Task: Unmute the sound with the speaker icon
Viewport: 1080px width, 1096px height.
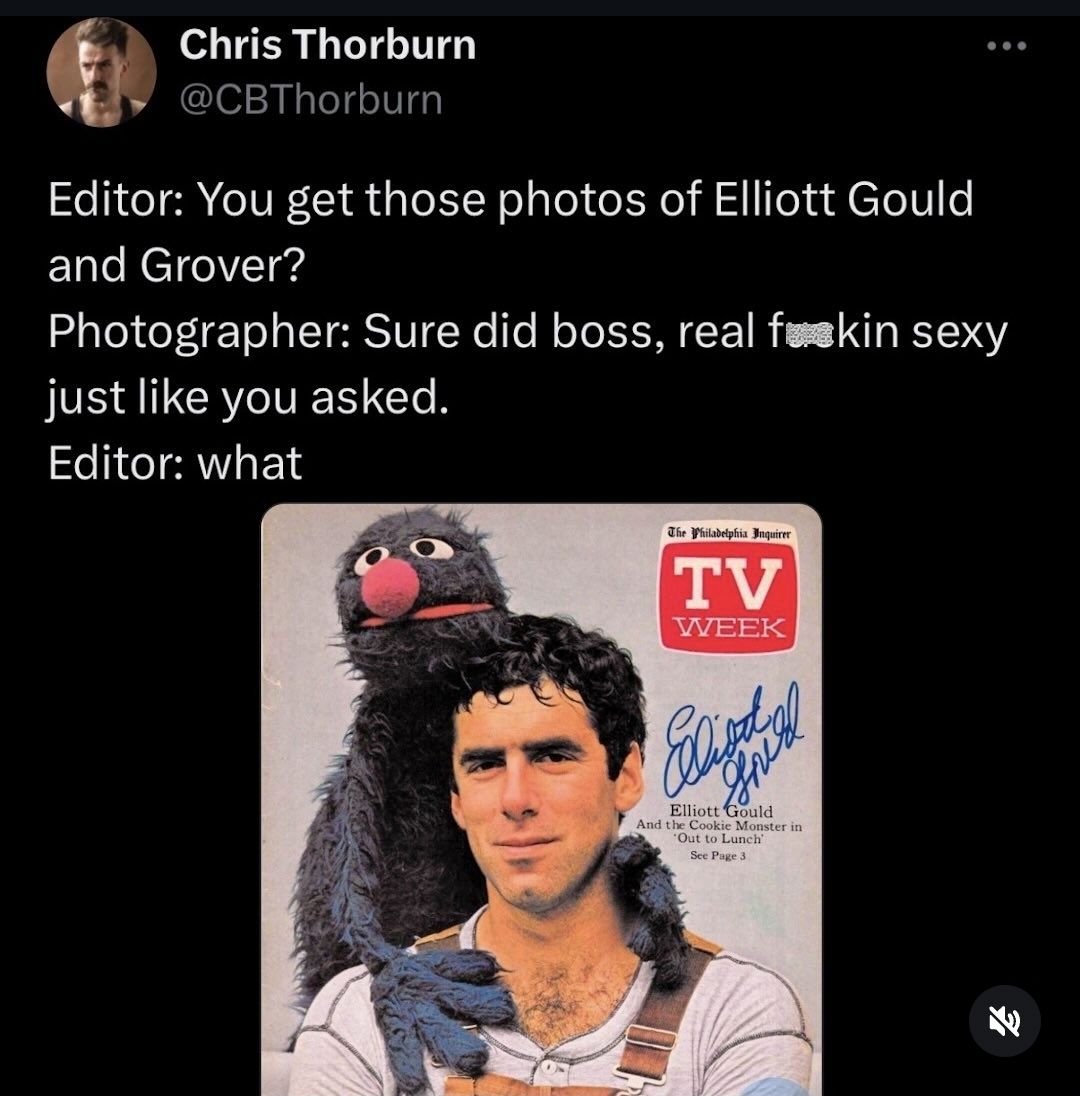Action: click(x=1005, y=1021)
